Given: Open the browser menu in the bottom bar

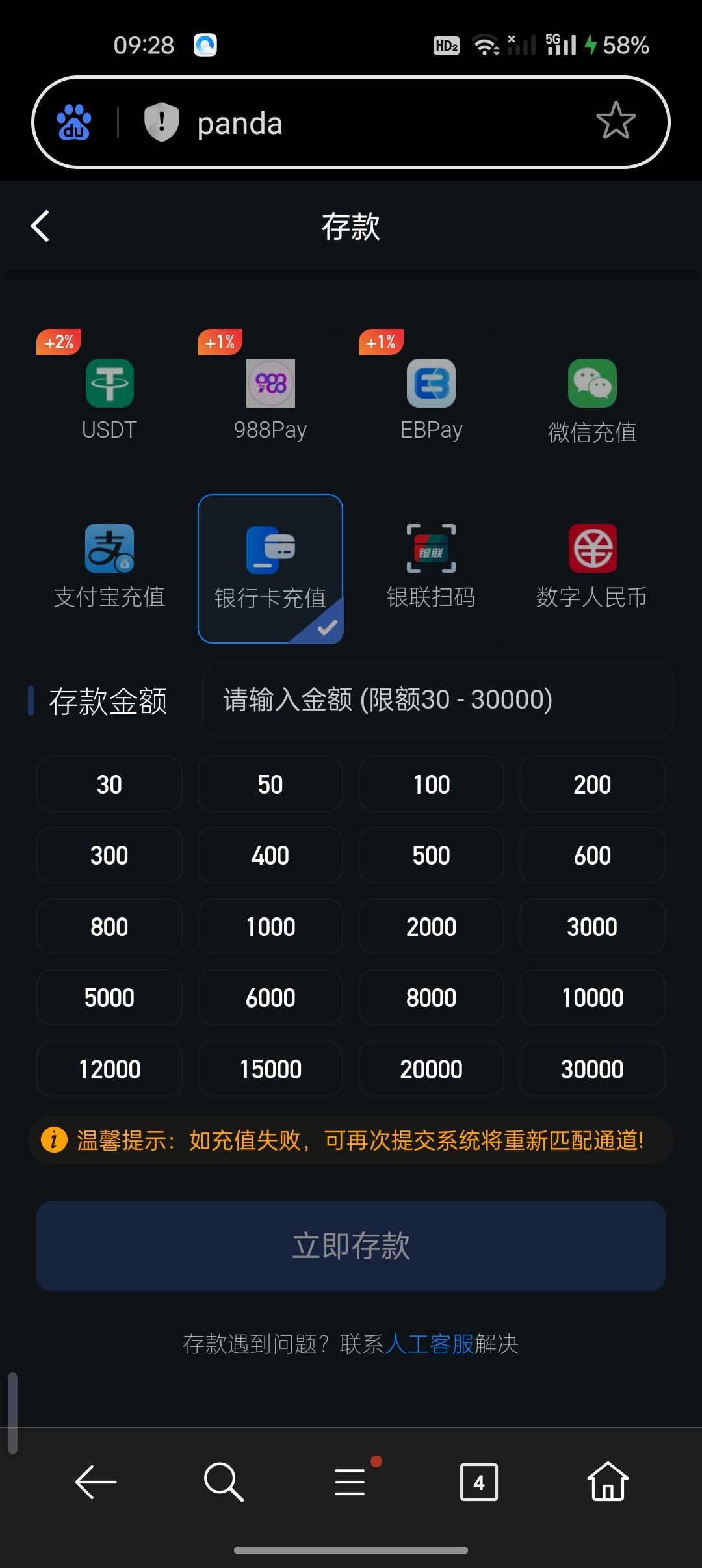Looking at the screenshot, I should tap(351, 1482).
